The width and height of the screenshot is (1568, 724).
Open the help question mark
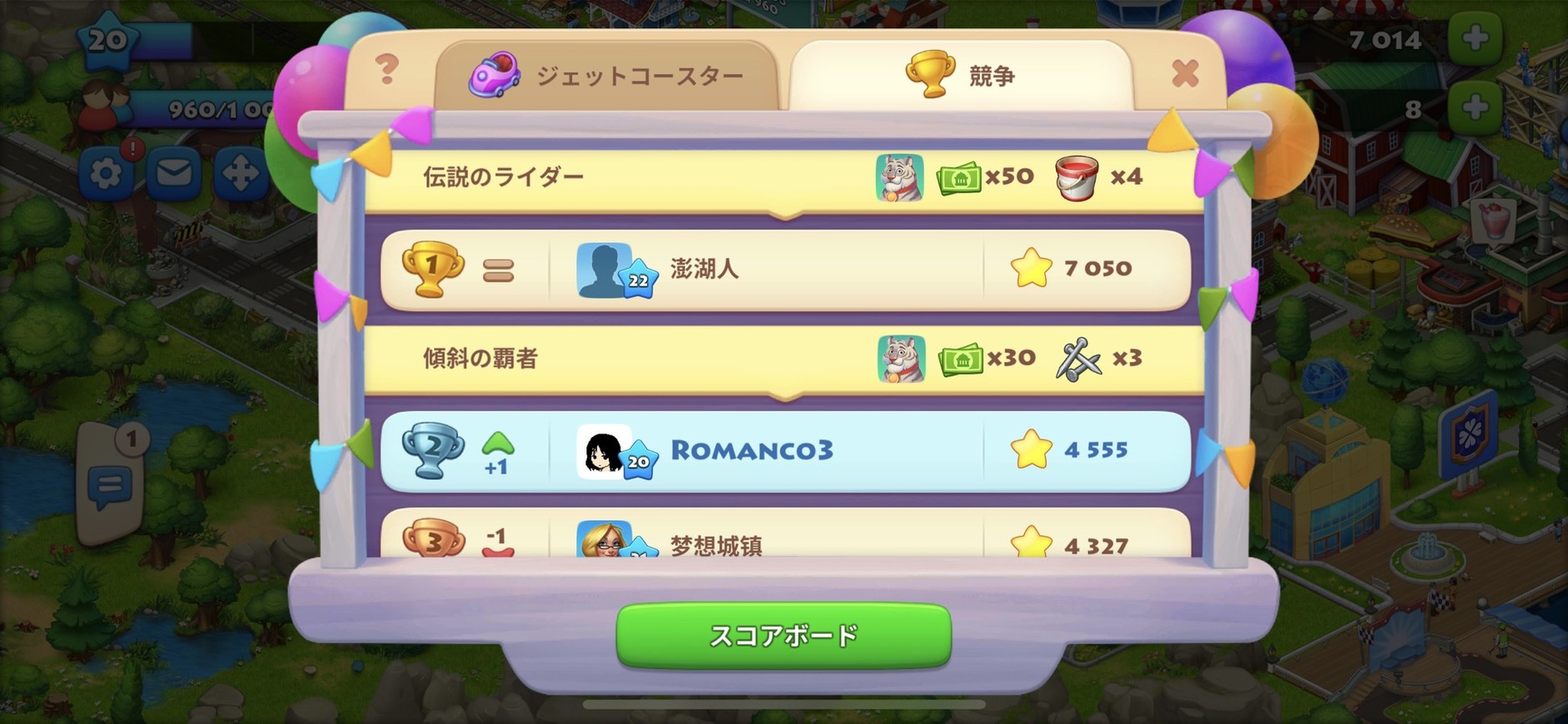[387, 69]
